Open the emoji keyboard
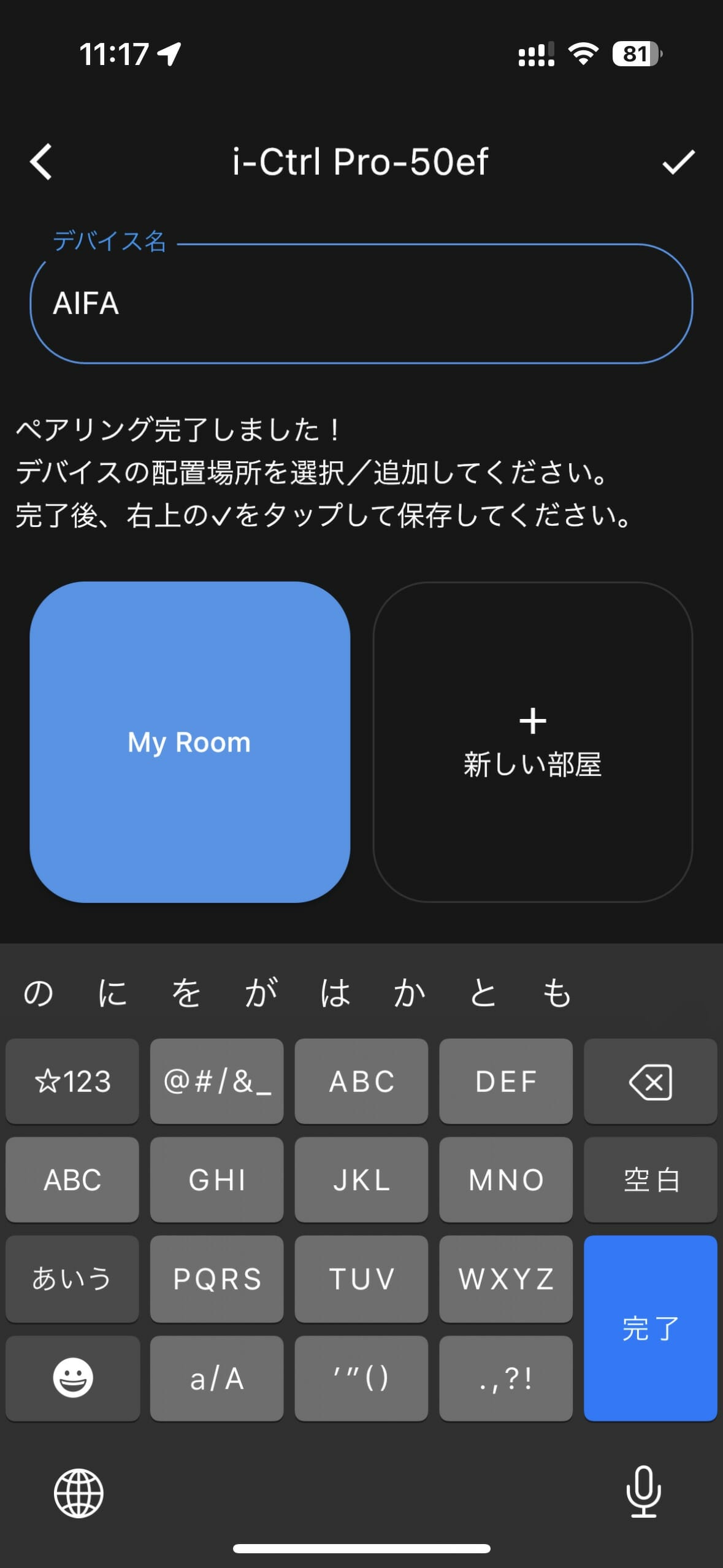The height and width of the screenshot is (1568, 723). click(x=72, y=1378)
